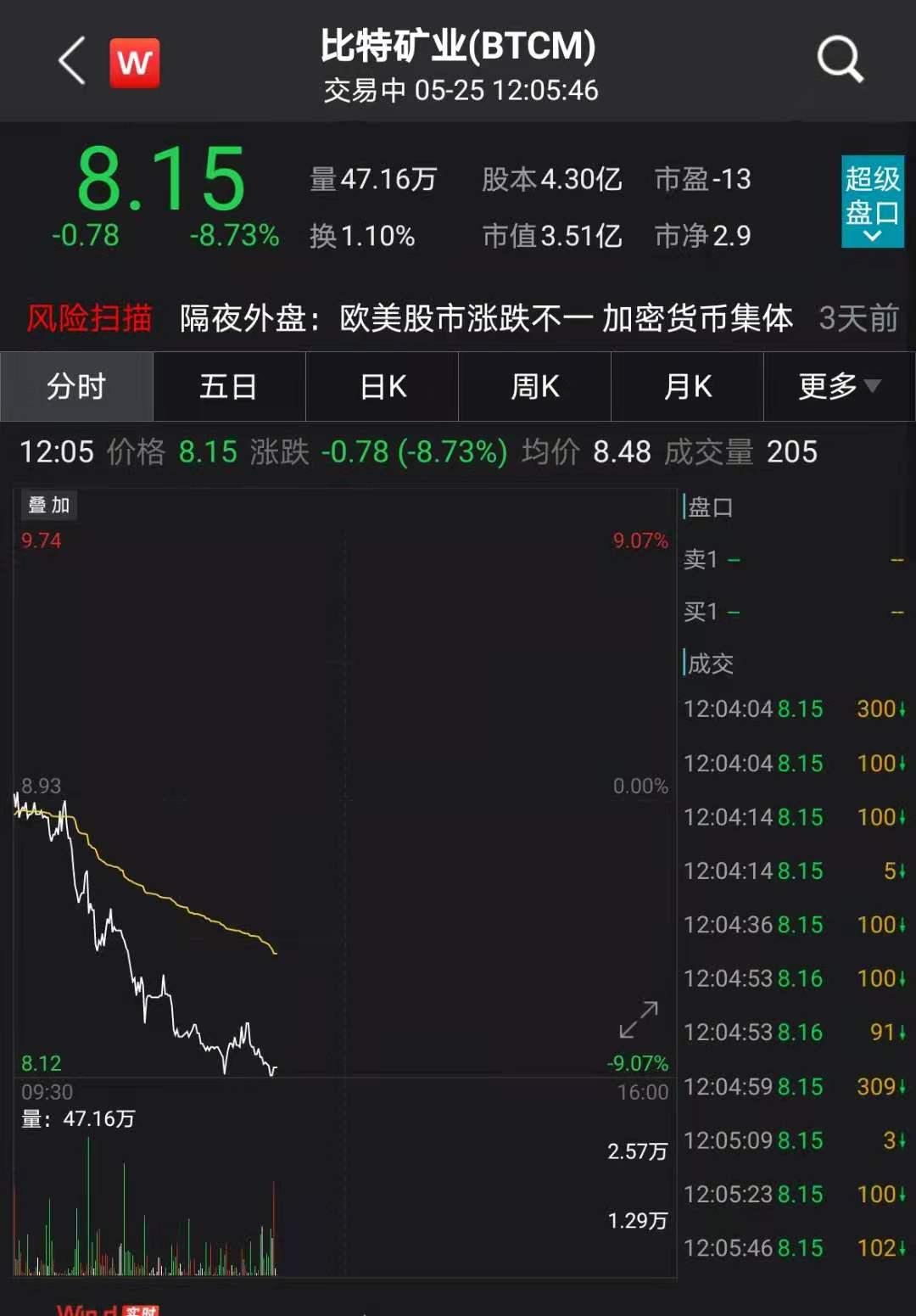Image resolution: width=916 pixels, height=1316 pixels.
Task: Tap the 叠加 overlay button
Action: [x=48, y=505]
